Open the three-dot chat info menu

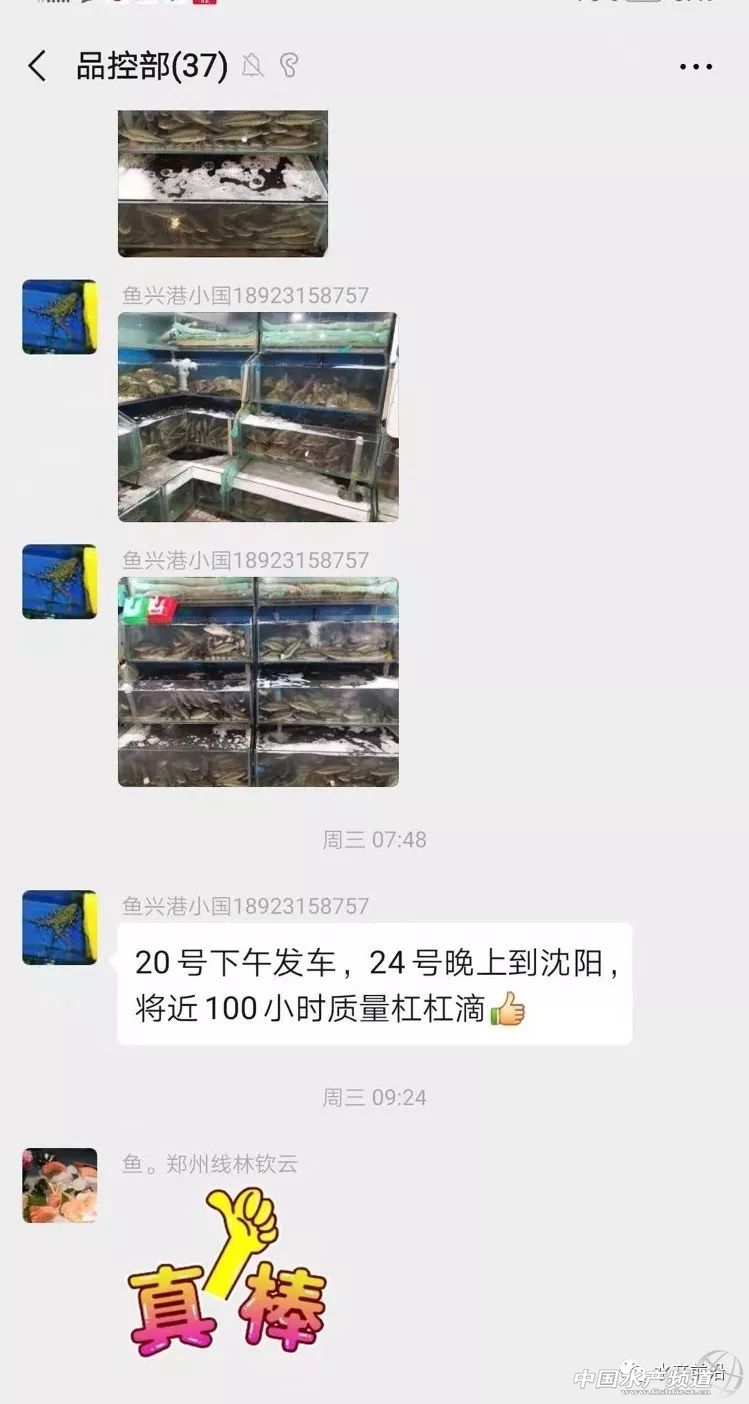coord(695,67)
